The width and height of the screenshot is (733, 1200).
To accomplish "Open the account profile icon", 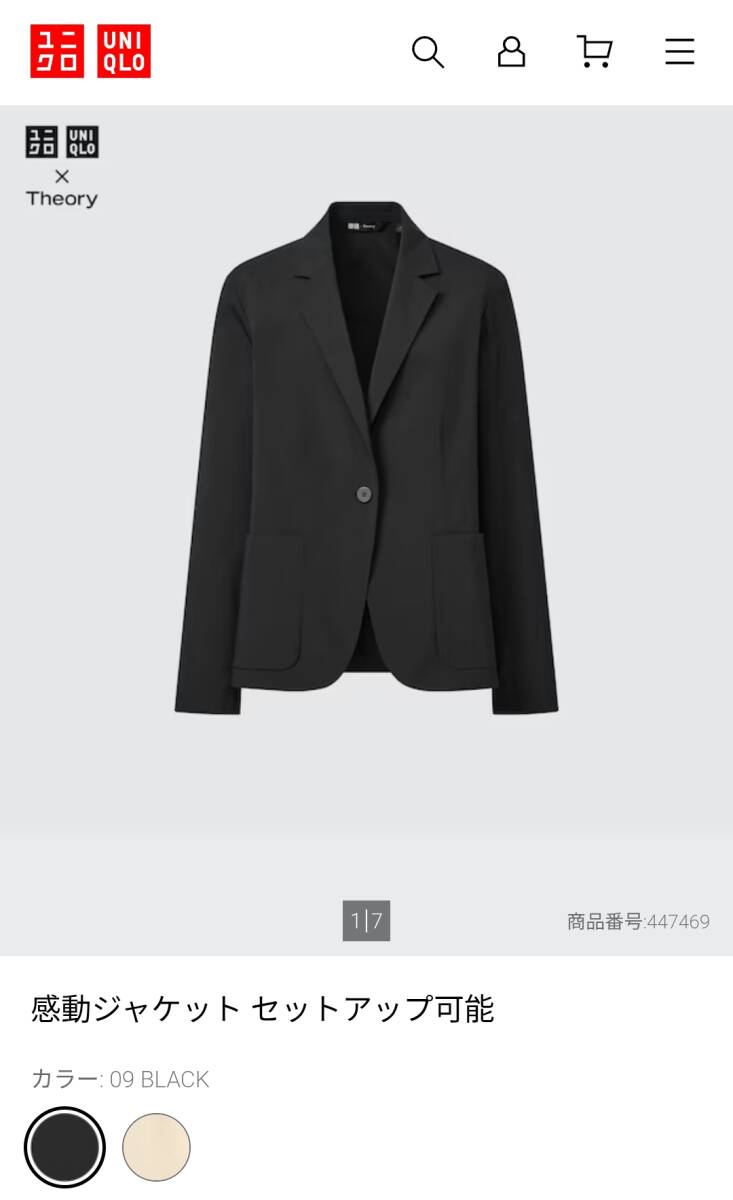I will click(511, 52).
